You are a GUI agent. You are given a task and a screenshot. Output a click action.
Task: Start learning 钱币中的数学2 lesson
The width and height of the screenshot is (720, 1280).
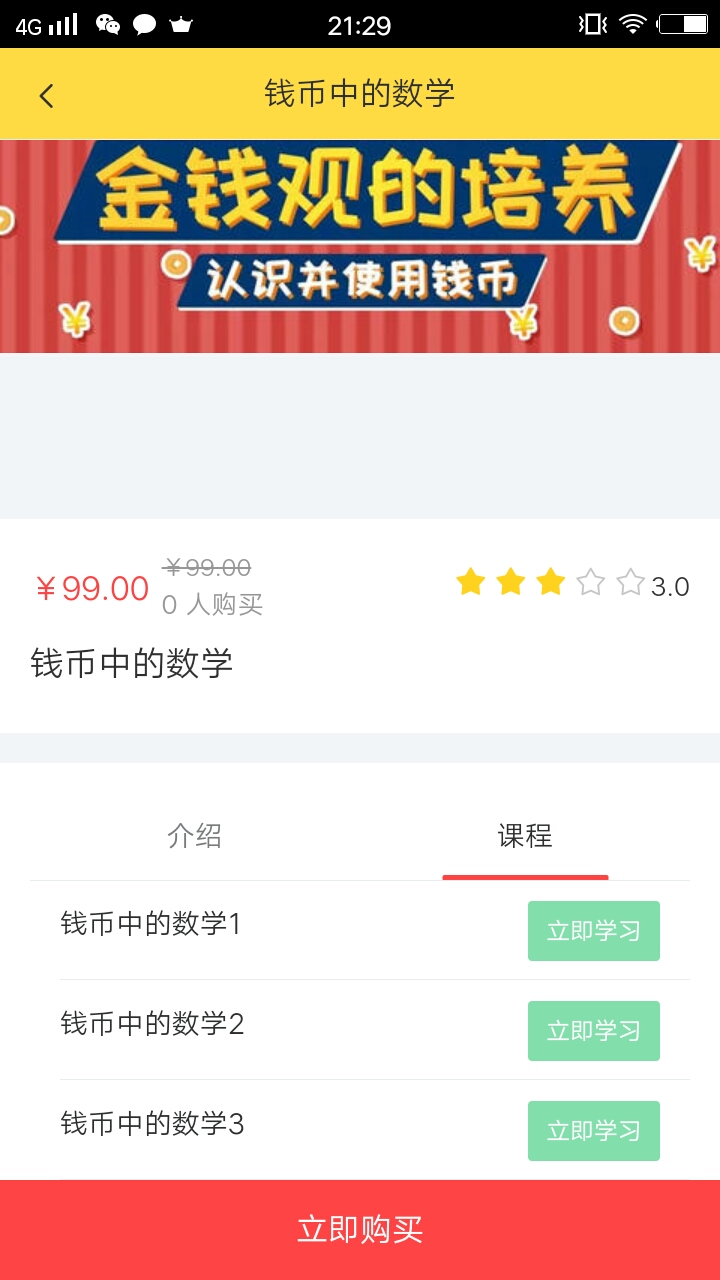tap(593, 1030)
